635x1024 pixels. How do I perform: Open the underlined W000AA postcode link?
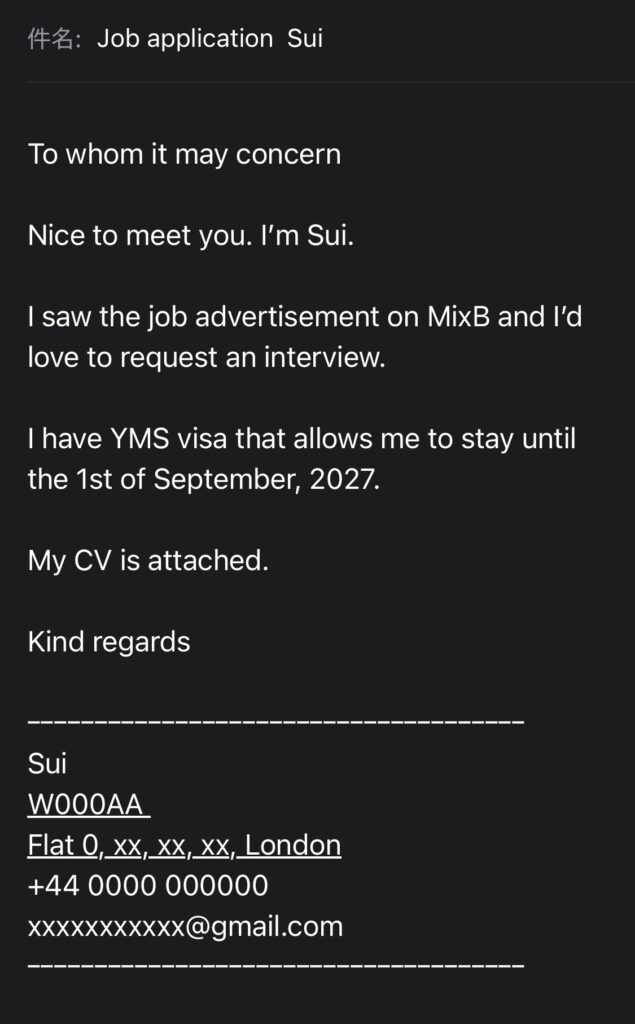click(x=86, y=805)
